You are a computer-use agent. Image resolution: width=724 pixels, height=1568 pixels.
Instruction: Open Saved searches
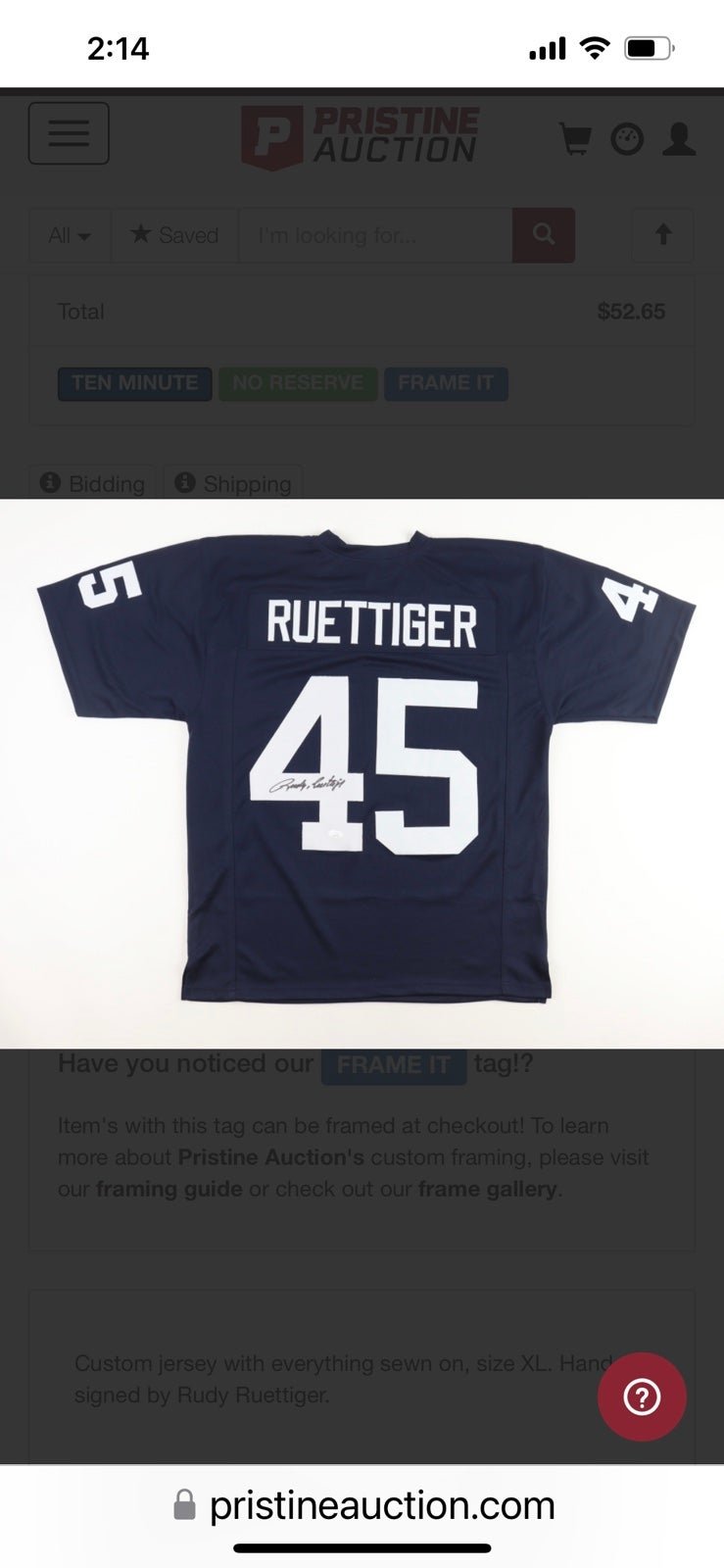[174, 235]
